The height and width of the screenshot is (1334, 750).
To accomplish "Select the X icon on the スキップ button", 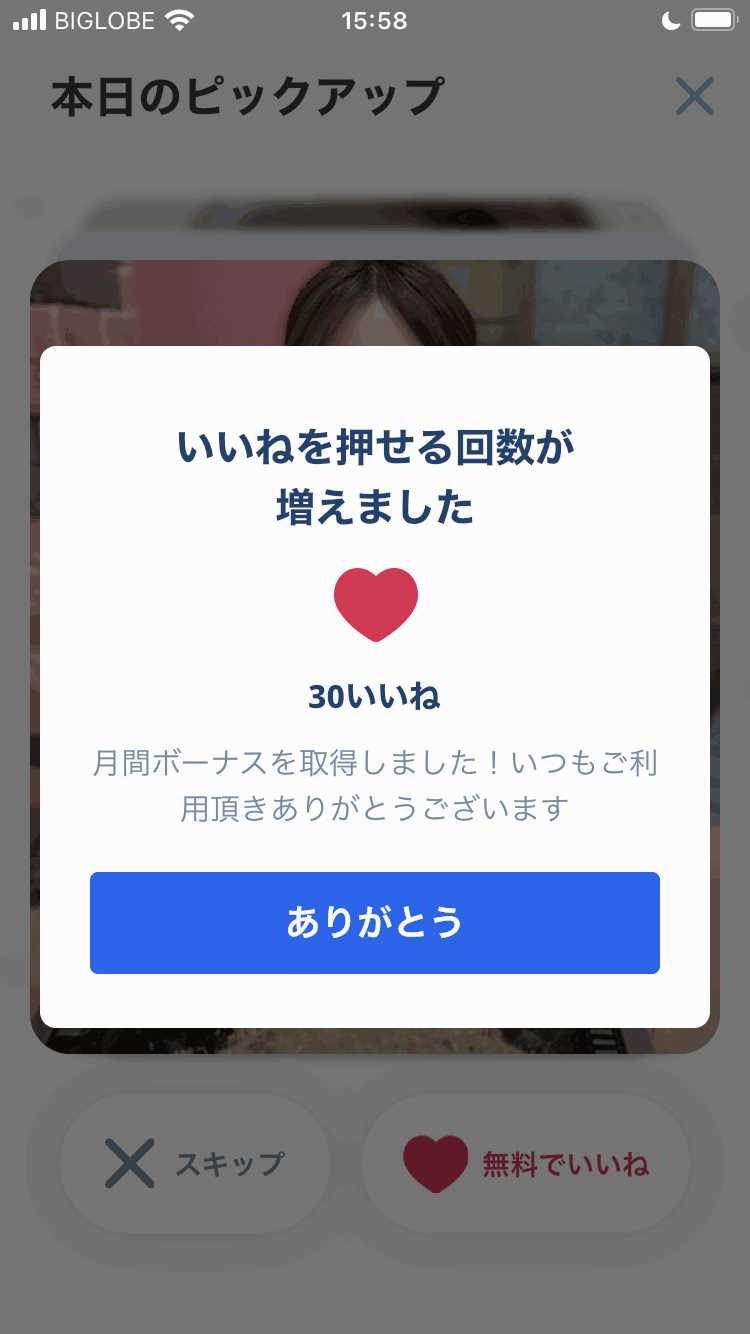I will [129, 1163].
